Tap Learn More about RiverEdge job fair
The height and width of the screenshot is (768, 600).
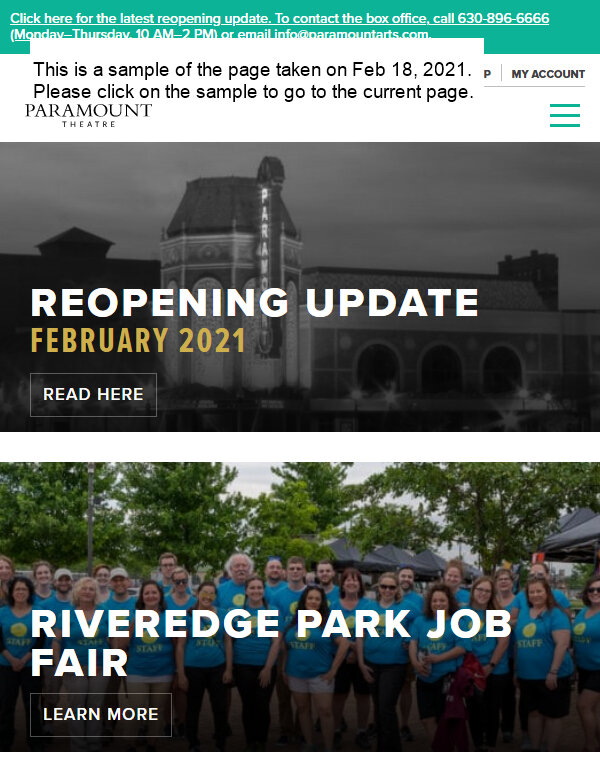click(101, 714)
